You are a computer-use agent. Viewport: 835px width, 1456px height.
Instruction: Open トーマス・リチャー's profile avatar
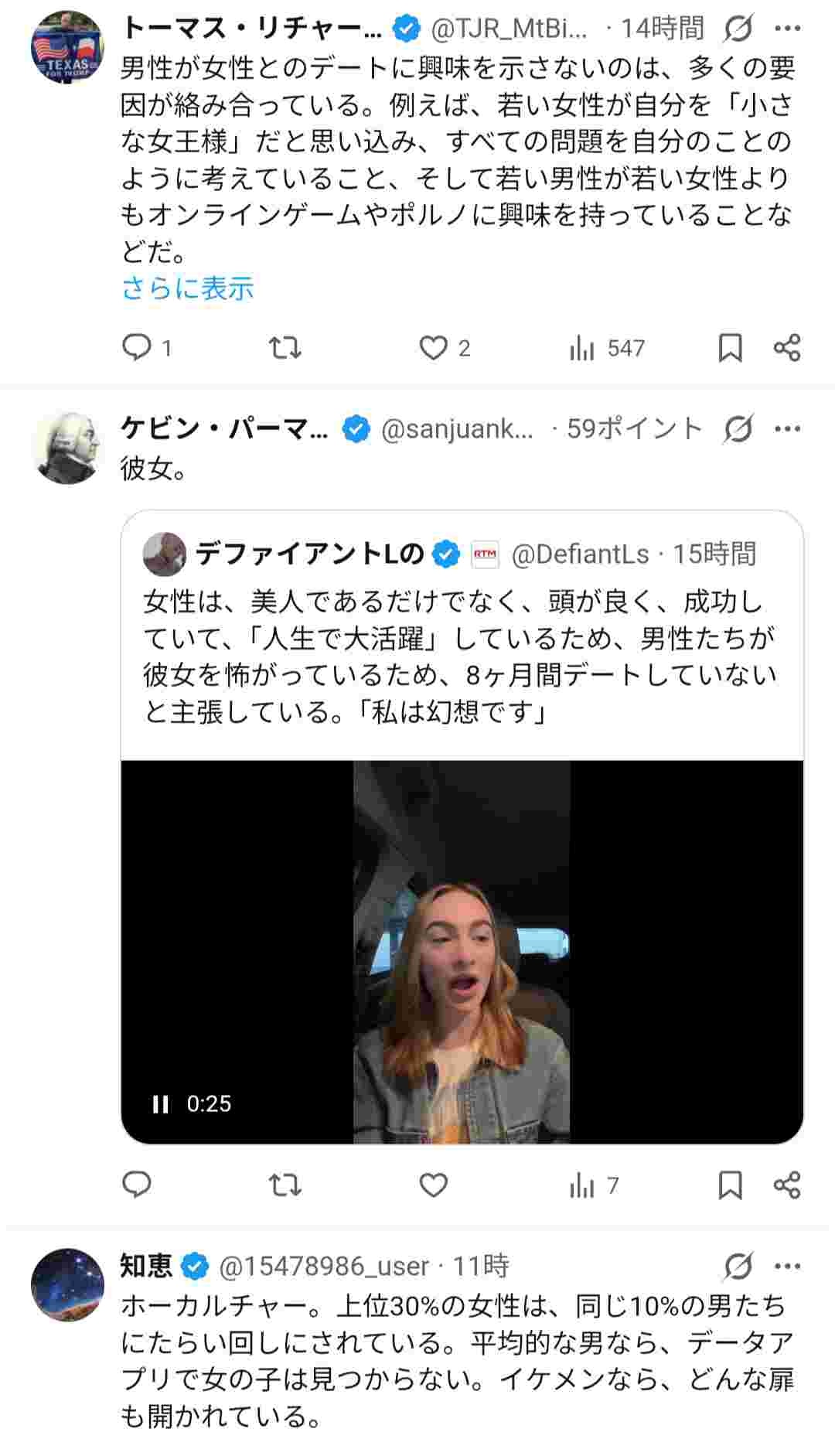67,48
